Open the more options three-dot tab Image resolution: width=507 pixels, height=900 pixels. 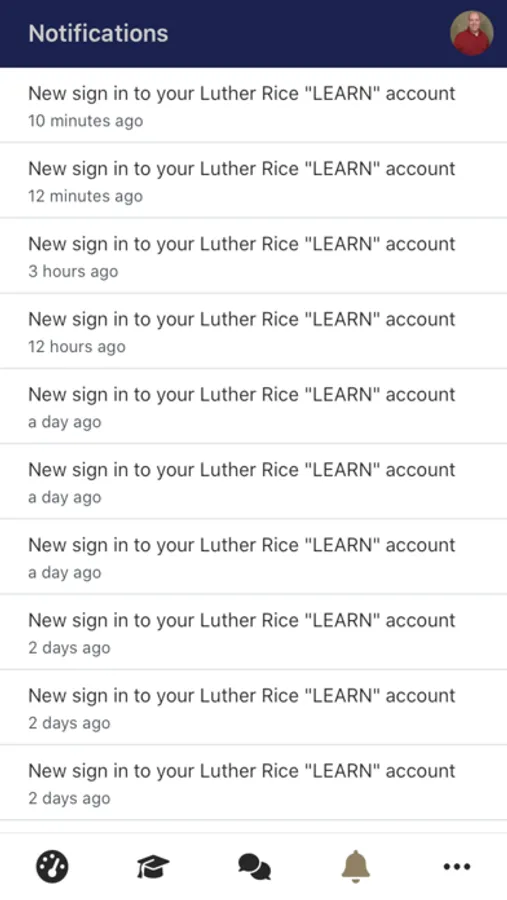point(457,866)
